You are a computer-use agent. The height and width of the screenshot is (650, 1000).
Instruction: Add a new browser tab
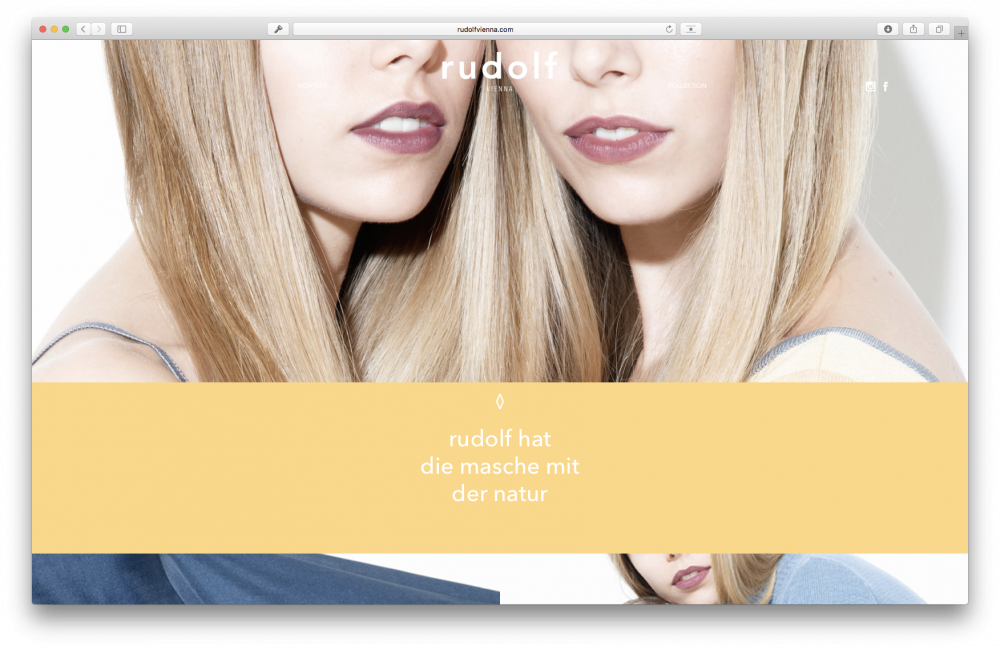point(961,33)
